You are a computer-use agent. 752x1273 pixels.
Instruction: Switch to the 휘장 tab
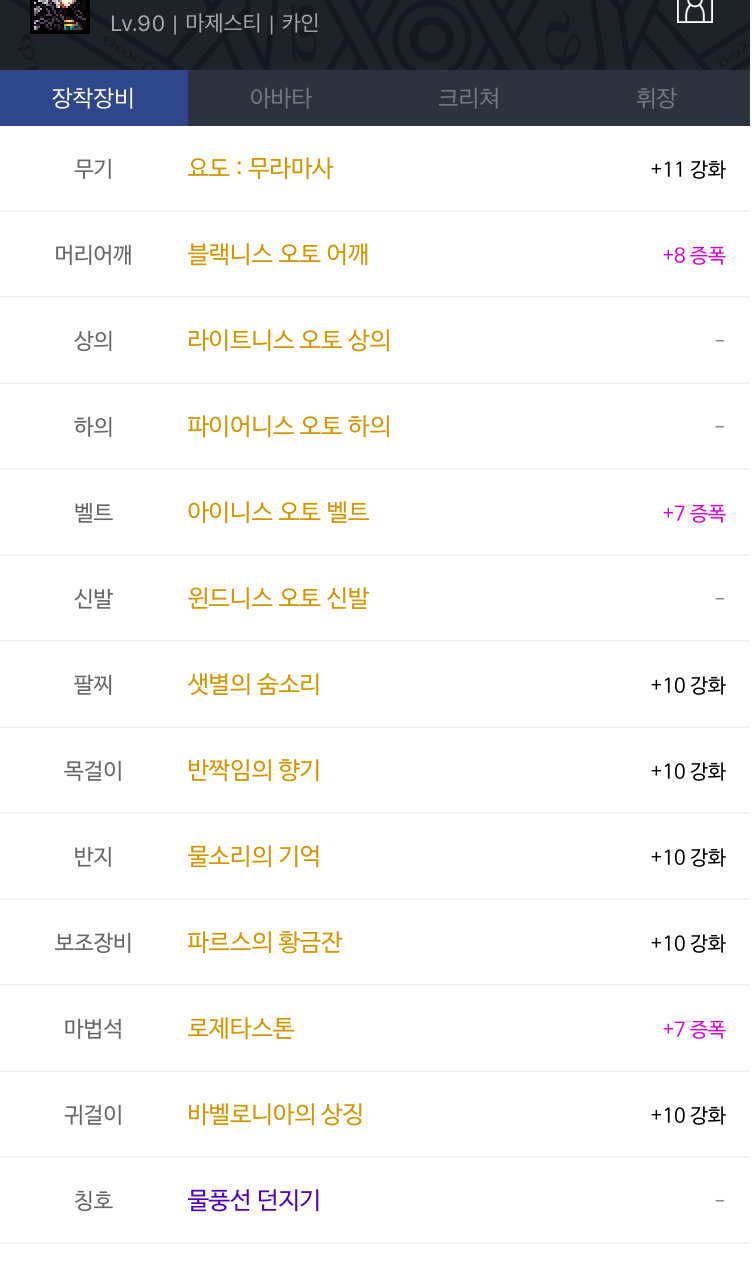coord(656,98)
